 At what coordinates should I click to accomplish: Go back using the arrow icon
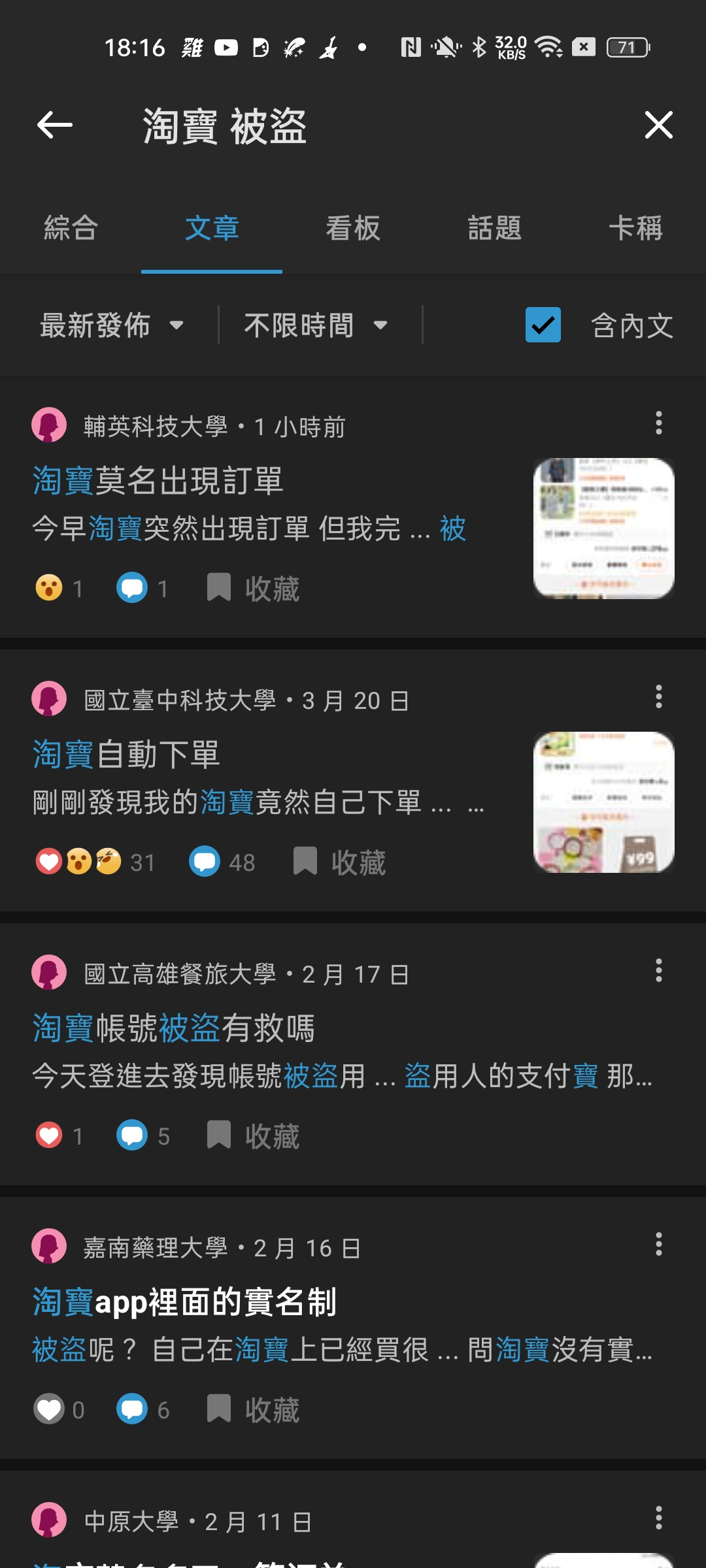[55, 125]
